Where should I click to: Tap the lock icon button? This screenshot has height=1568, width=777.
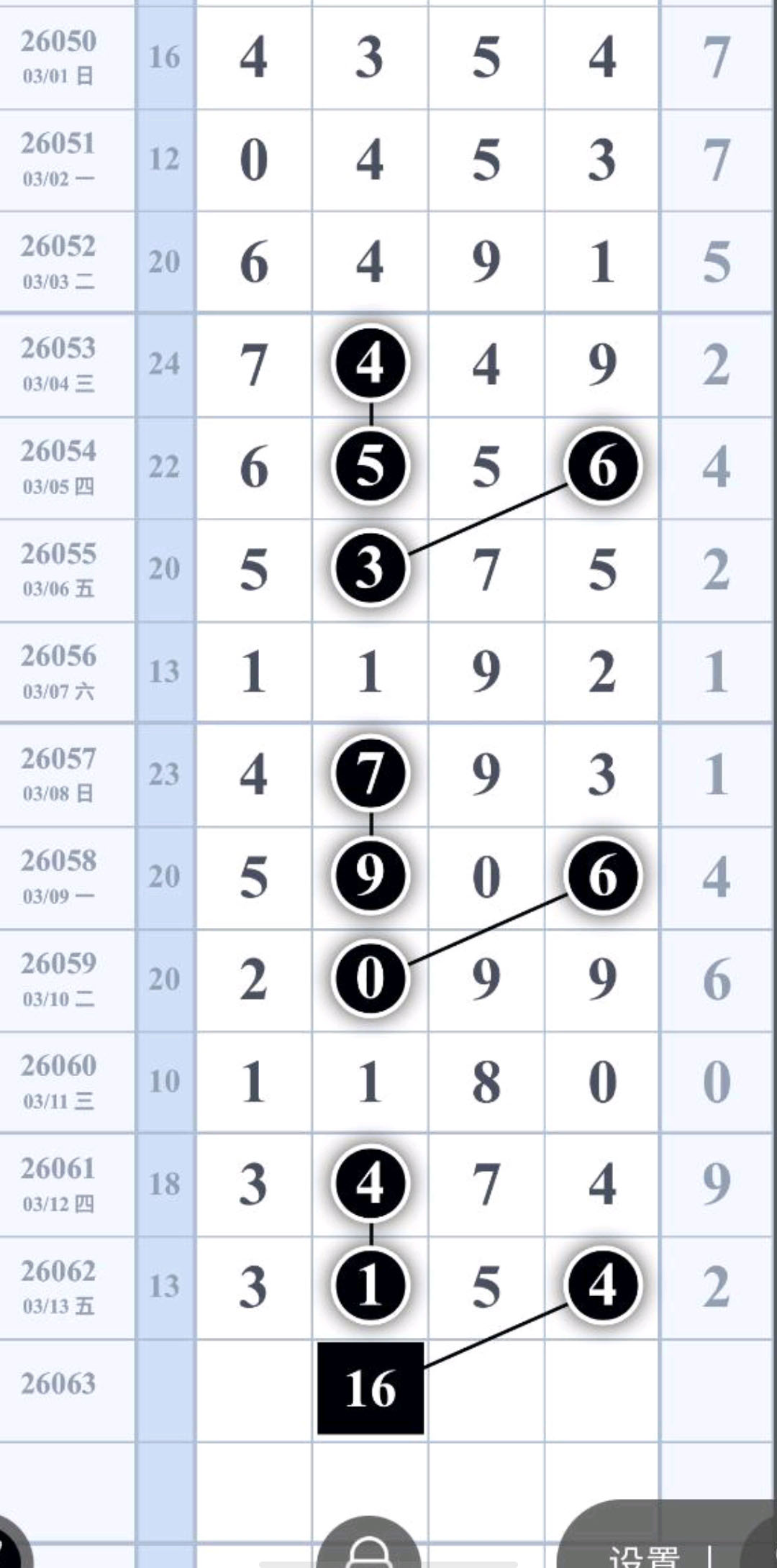(368, 1548)
